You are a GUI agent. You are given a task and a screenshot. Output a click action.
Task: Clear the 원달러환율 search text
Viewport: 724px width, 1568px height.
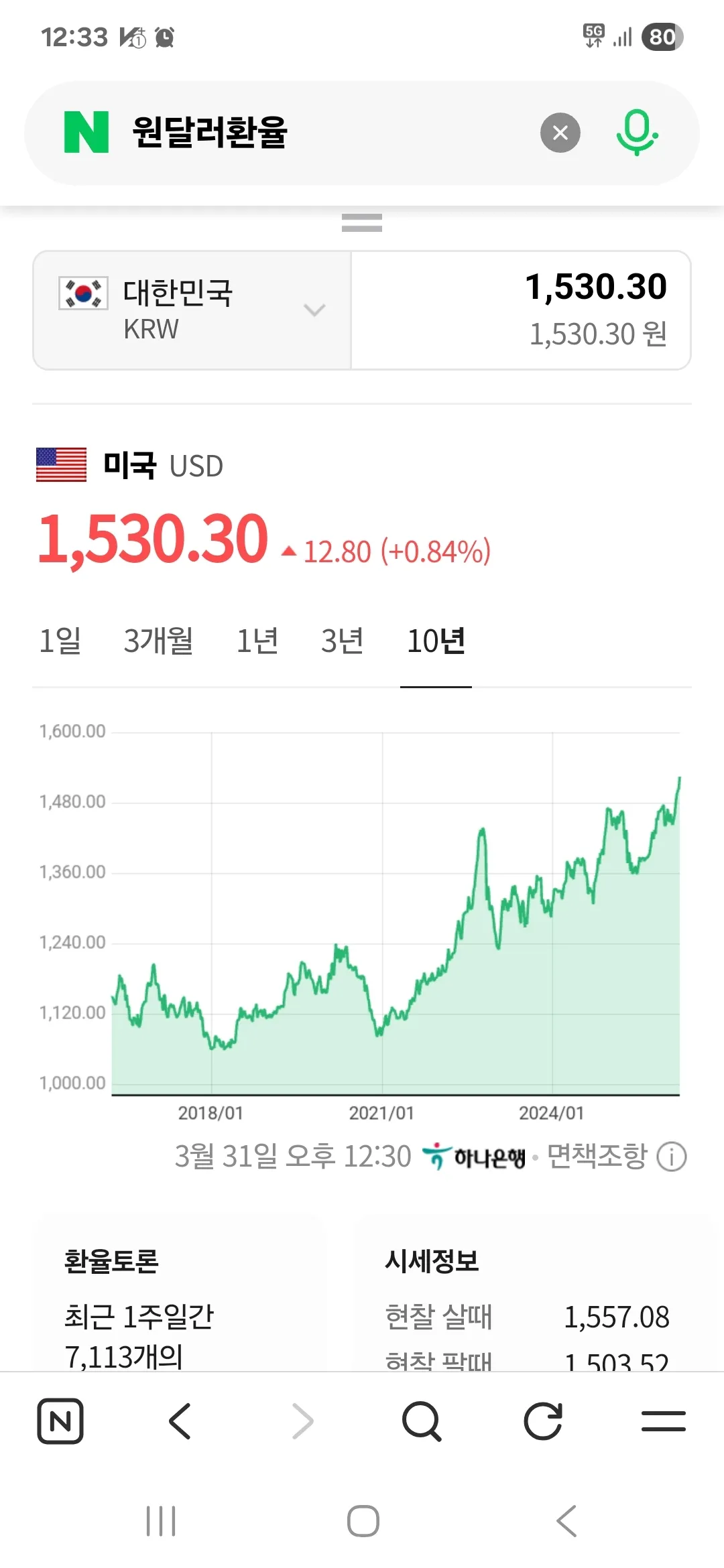pyautogui.click(x=560, y=133)
